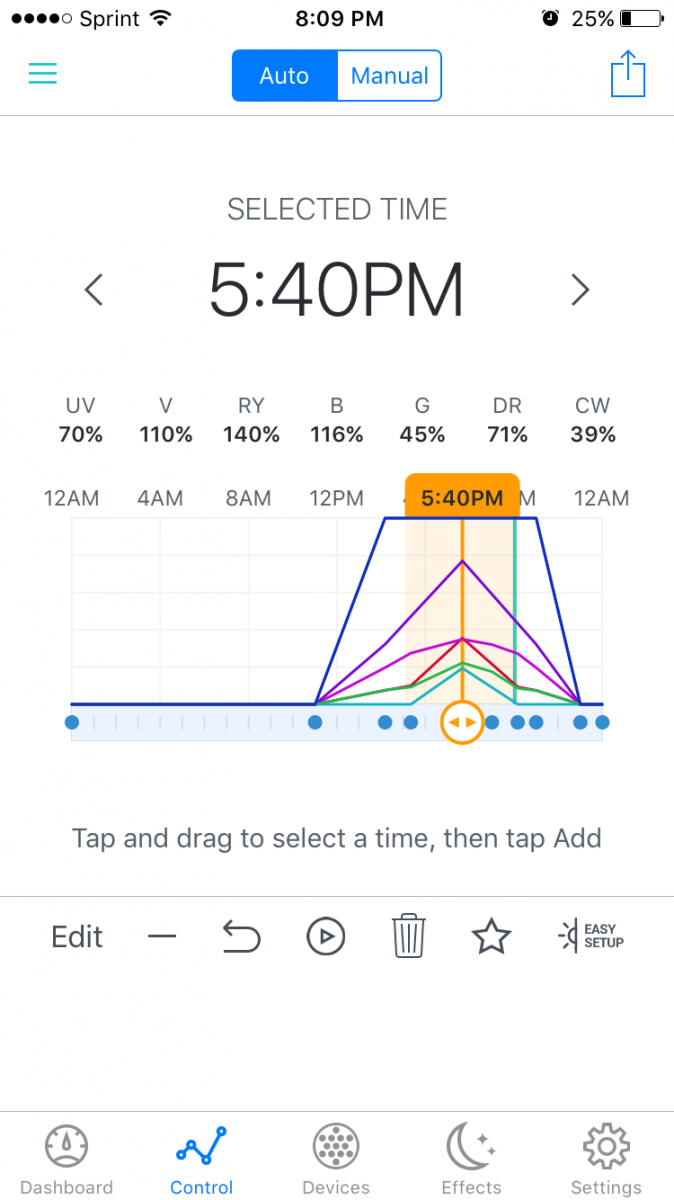This screenshot has height=1200, width=674.
Task: Tap the share icon
Action: [628, 74]
